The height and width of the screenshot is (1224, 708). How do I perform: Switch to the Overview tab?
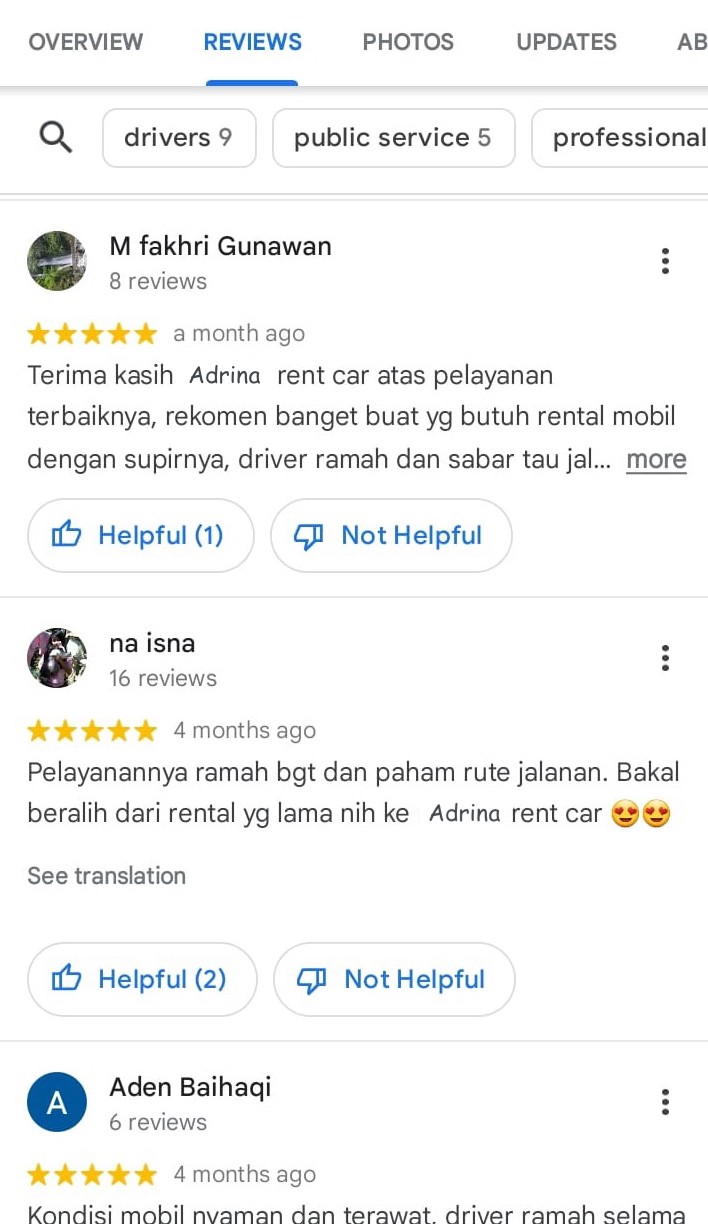85,42
